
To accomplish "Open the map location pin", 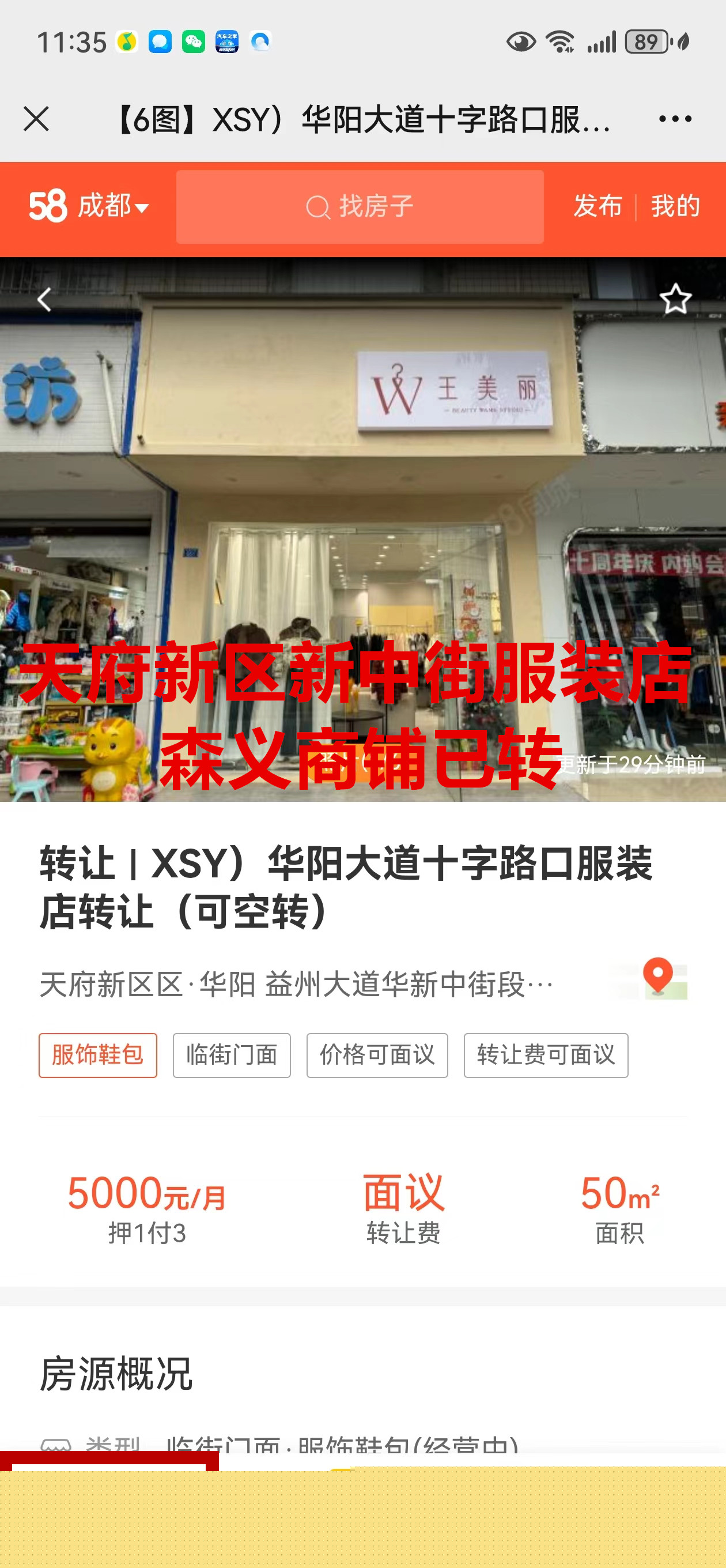I will pyautogui.click(x=659, y=979).
